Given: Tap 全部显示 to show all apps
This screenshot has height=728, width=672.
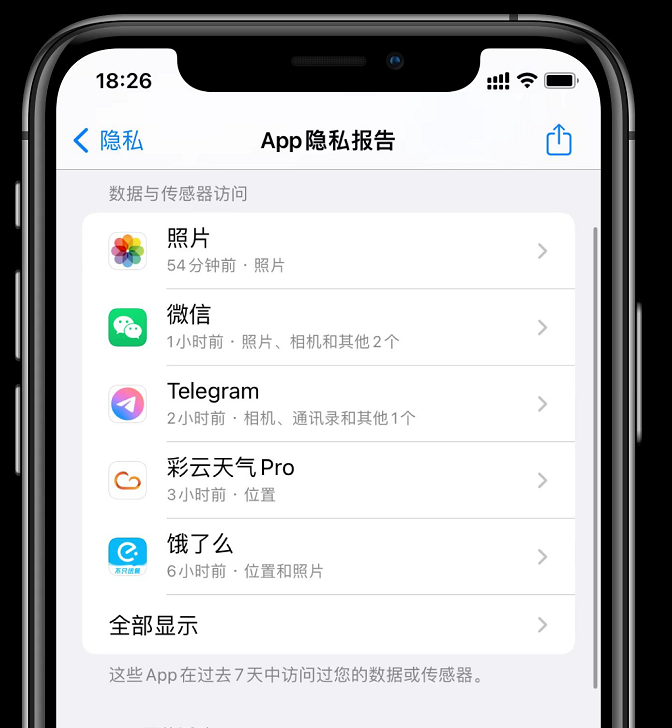Looking at the screenshot, I should coord(328,625).
